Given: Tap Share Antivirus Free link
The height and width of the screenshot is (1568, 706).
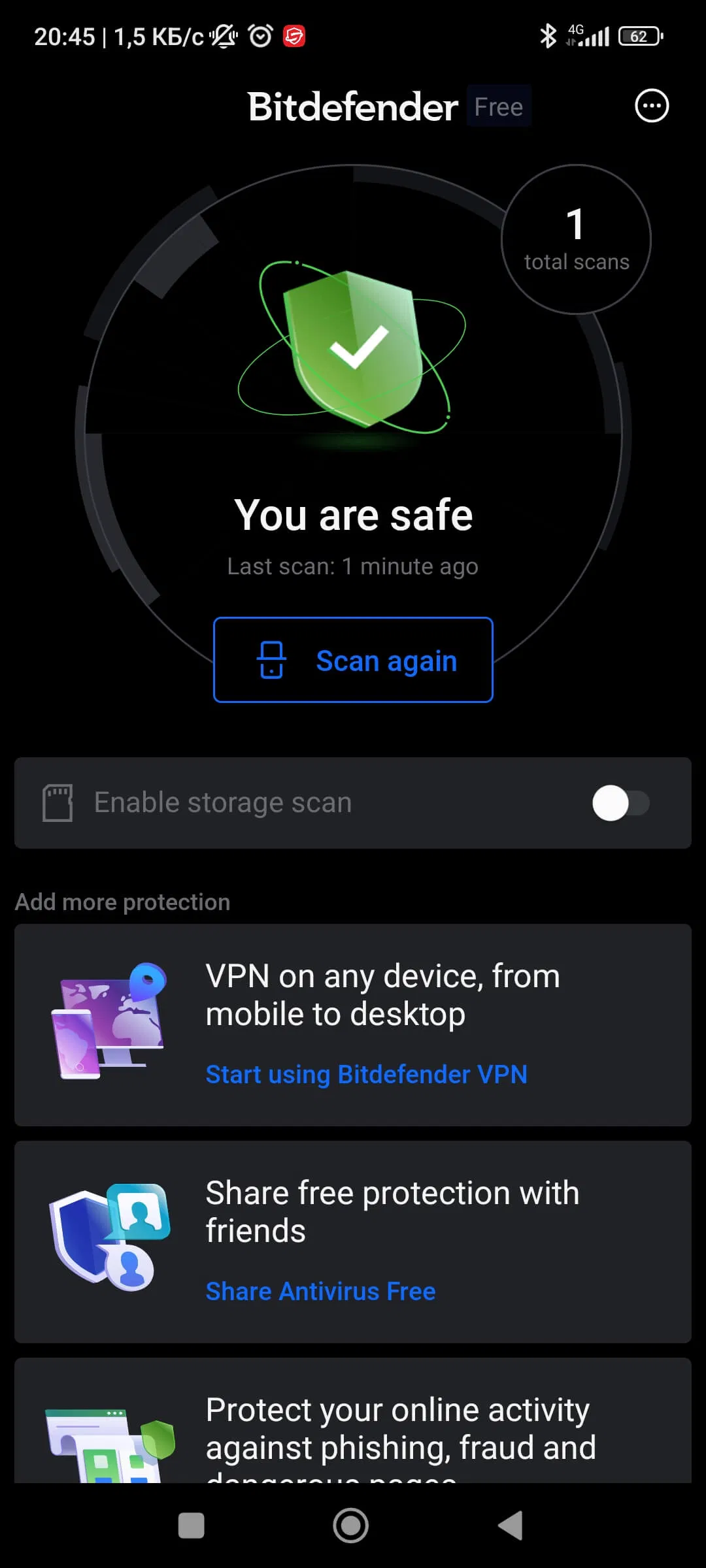Looking at the screenshot, I should pyautogui.click(x=320, y=1292).
